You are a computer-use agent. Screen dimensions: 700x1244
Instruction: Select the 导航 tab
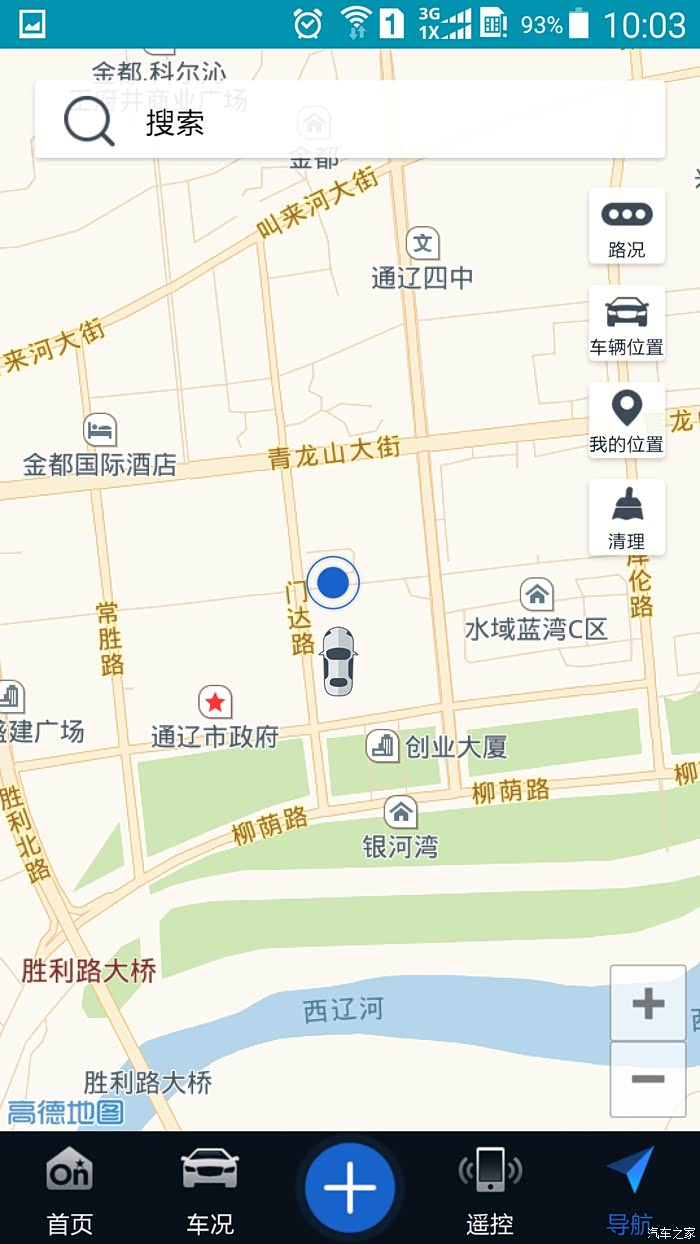(630, 1190)
